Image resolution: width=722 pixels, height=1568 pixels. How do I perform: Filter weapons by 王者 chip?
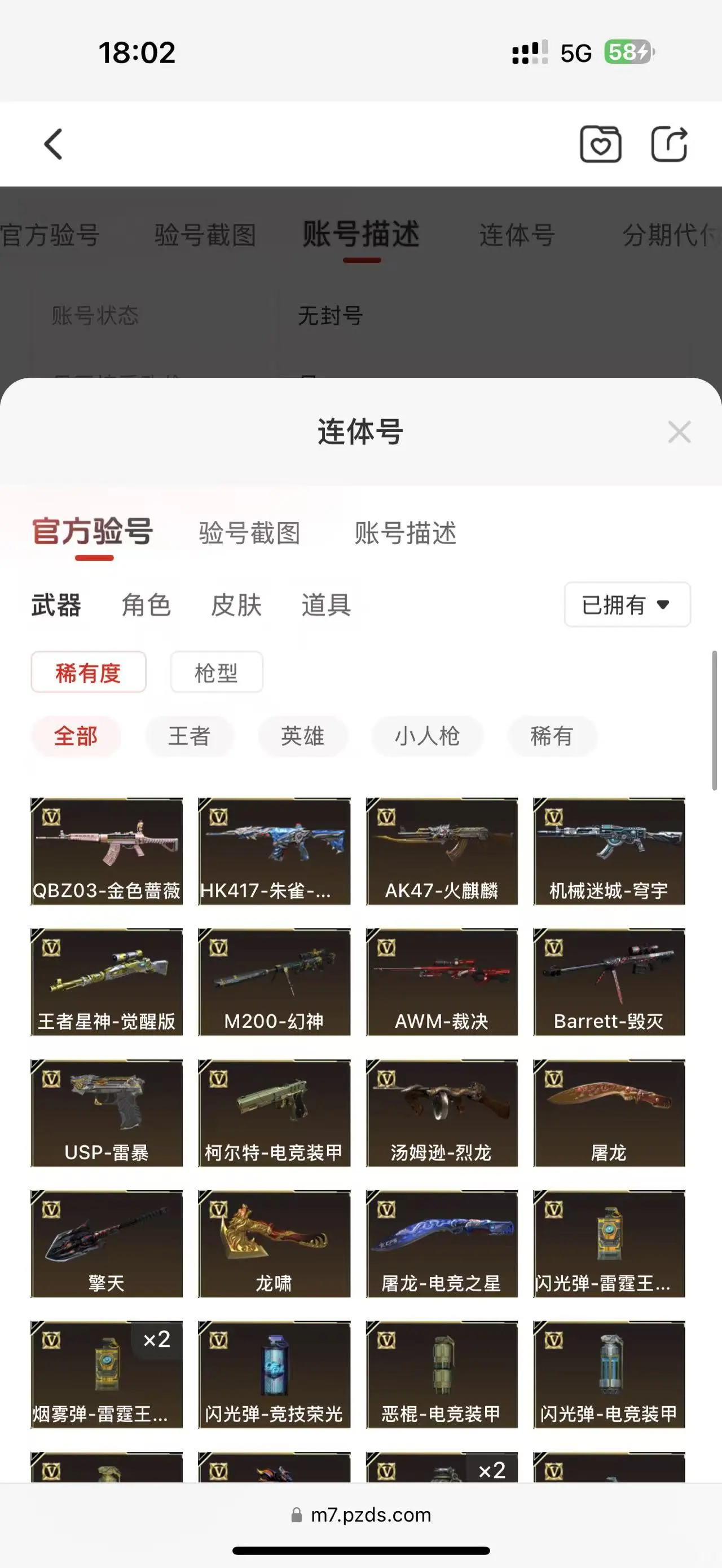pyautogui.click(x=190, y=736)
